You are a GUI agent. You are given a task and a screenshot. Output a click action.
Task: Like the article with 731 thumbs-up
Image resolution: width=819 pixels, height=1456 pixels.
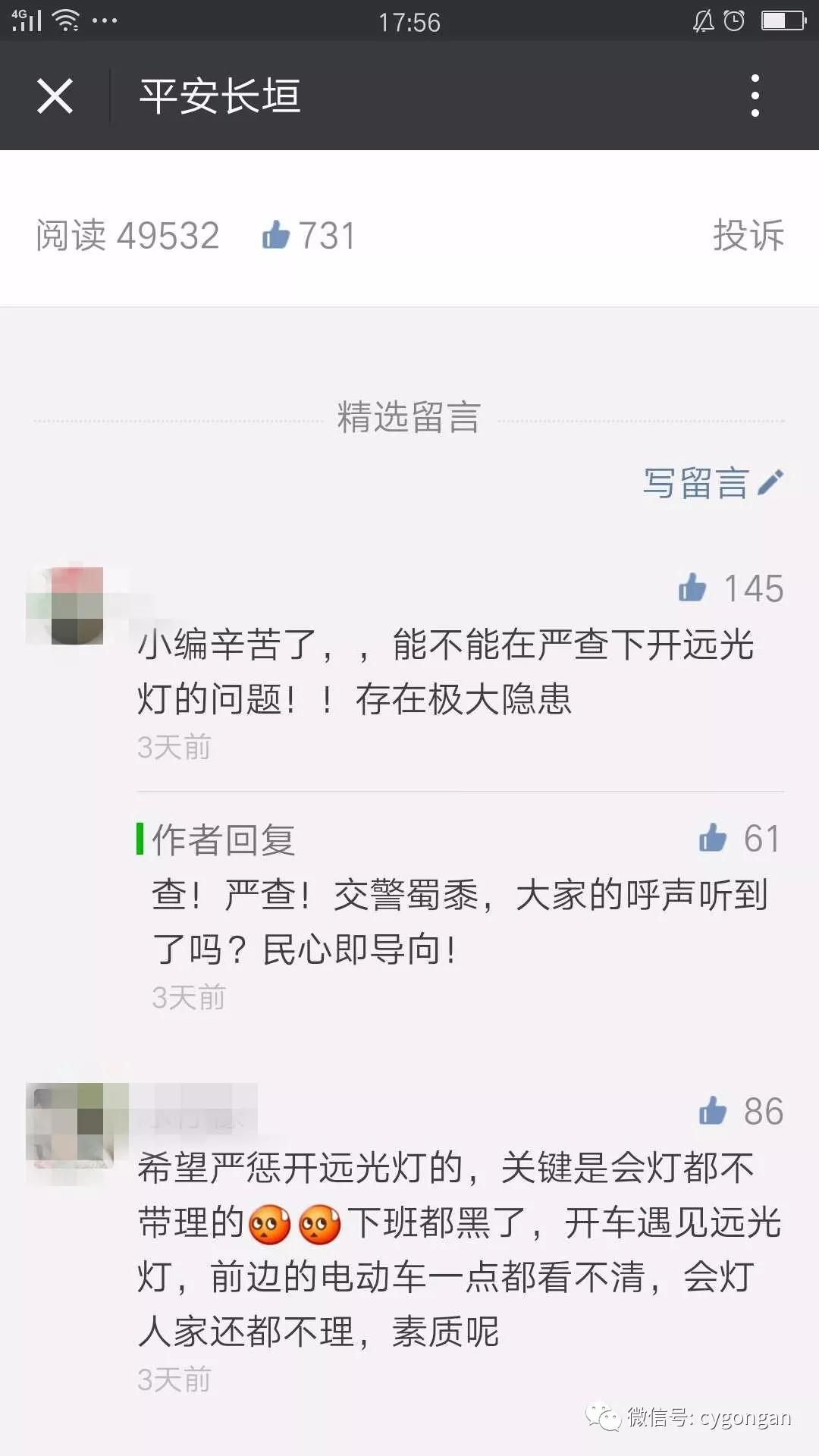tap(277, 235)
